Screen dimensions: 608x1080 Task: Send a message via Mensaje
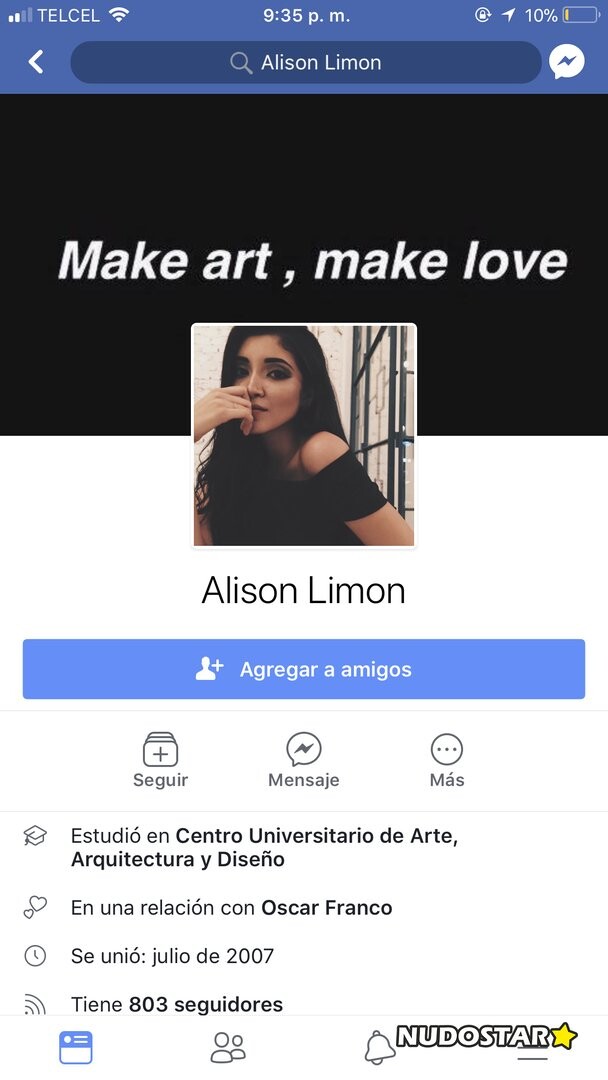tap(304, 760)
